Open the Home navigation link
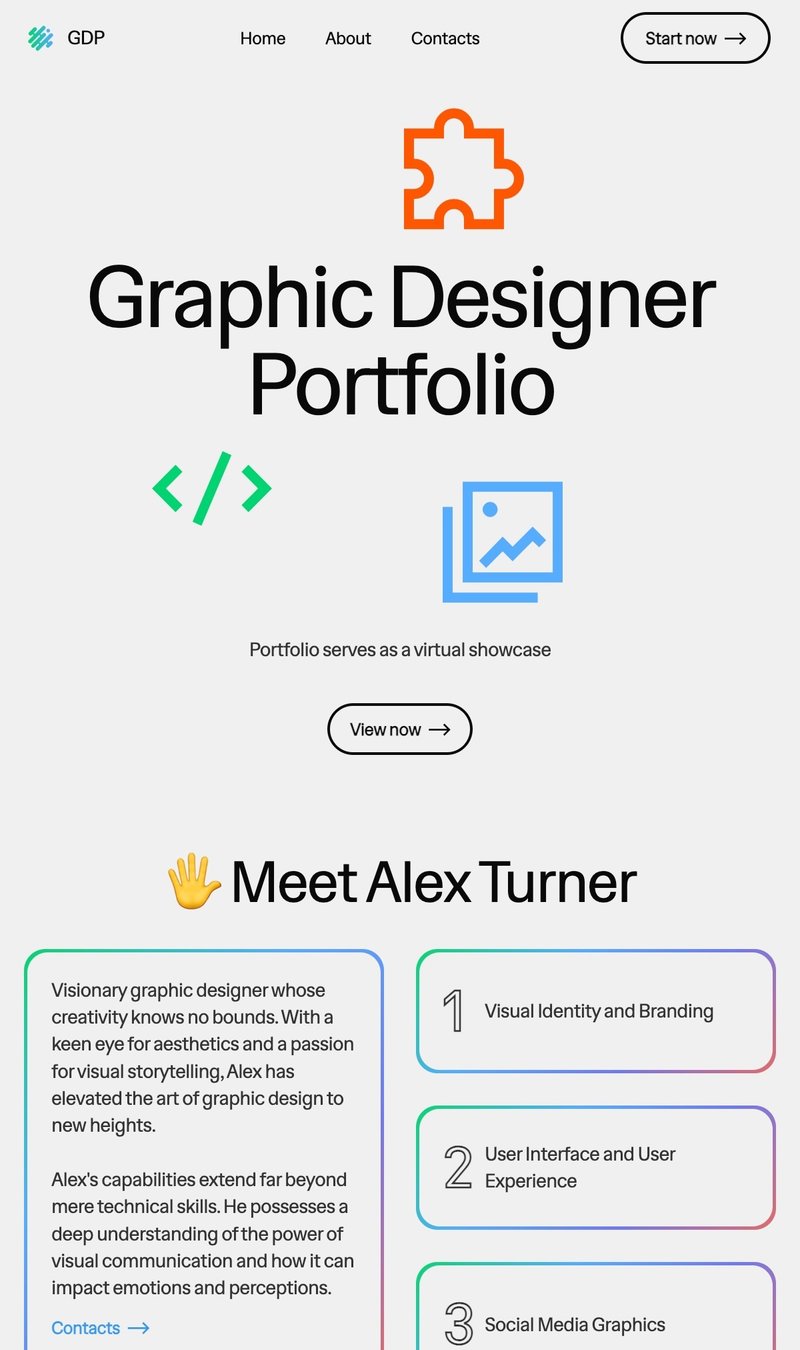This screenshot has width=800, height=1350. (x=262, y=38)
